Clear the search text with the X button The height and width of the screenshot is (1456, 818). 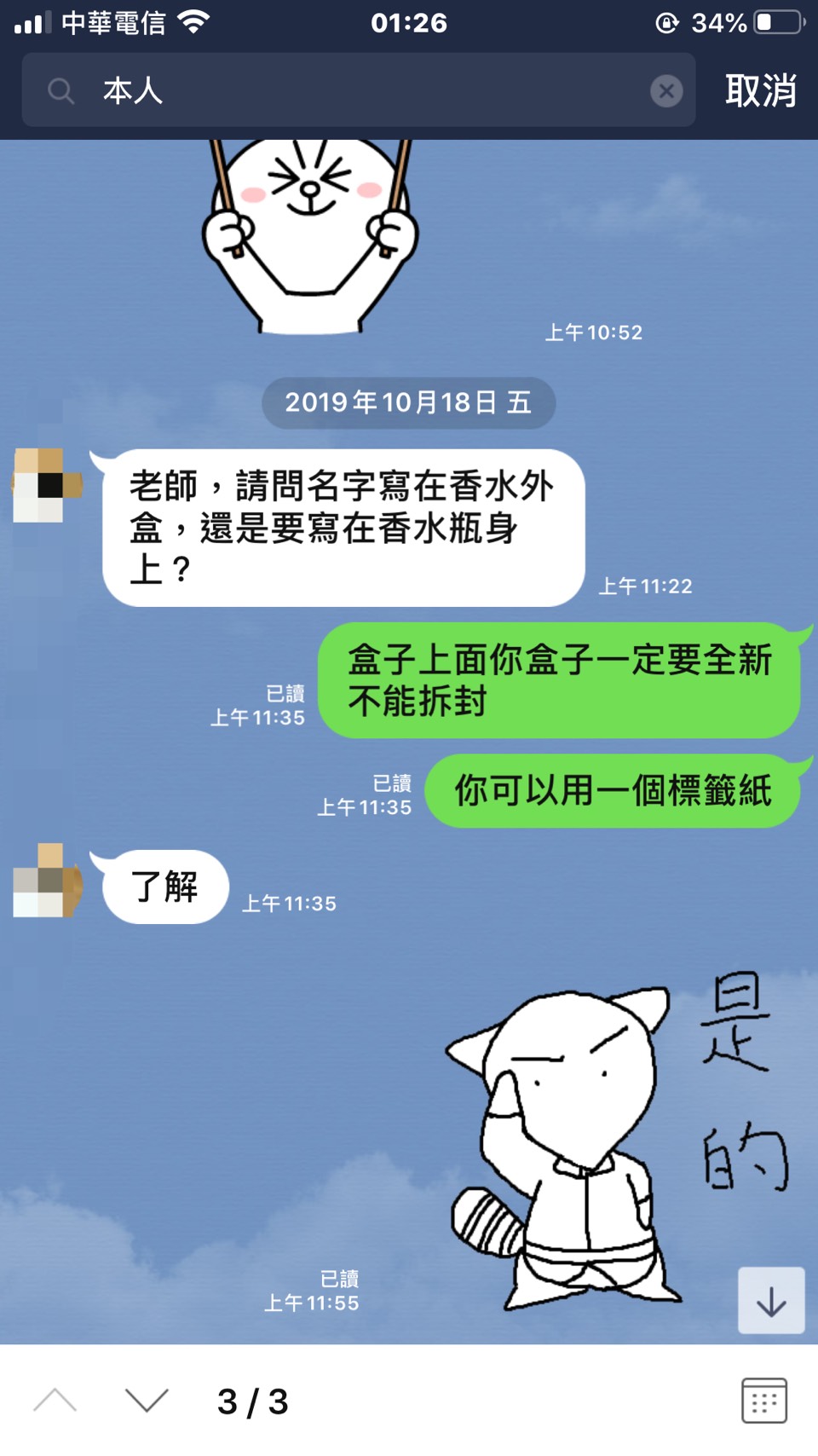(x=666, y=90)
